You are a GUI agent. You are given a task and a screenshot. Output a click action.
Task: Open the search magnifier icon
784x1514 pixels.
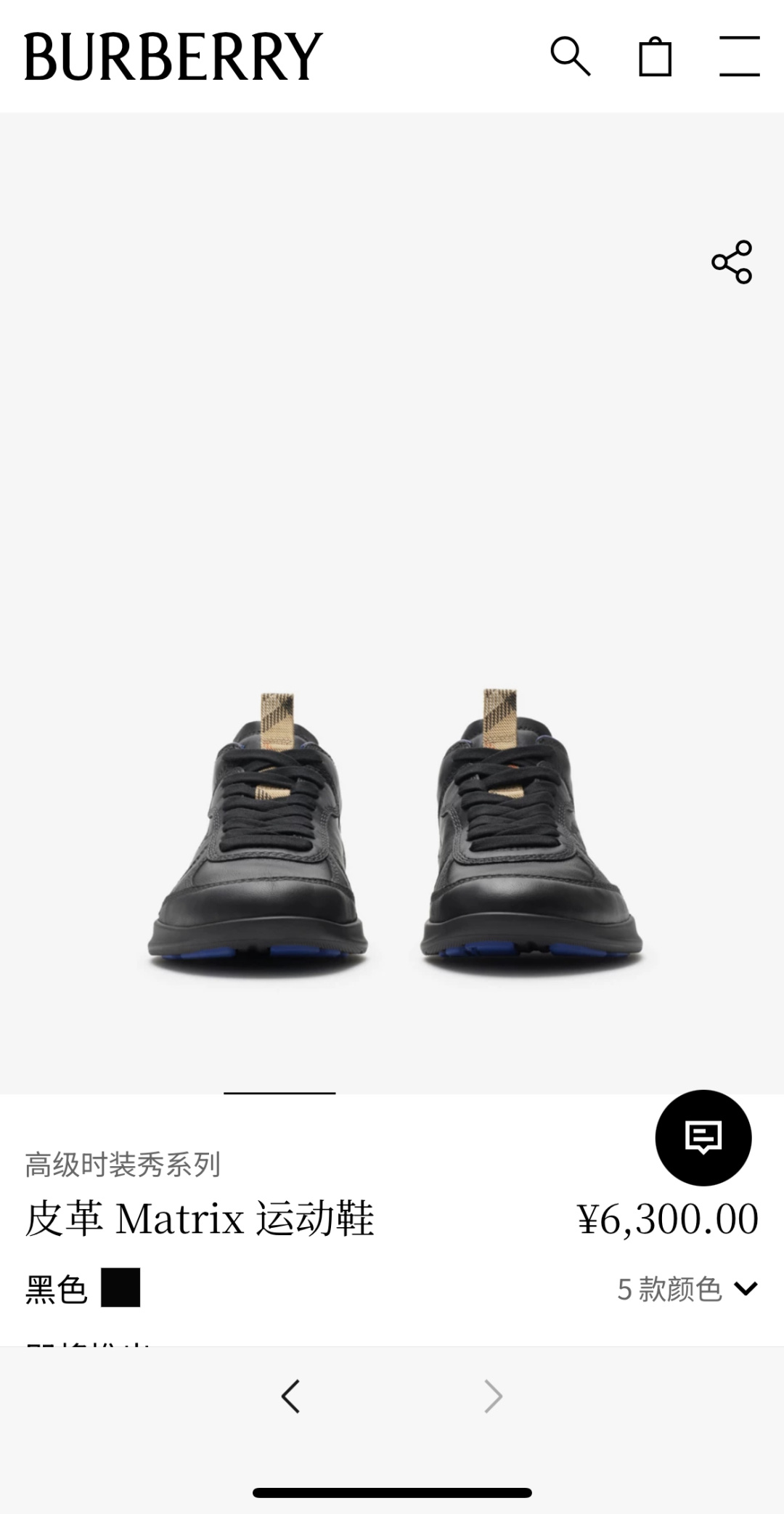[x=571, y=56]
